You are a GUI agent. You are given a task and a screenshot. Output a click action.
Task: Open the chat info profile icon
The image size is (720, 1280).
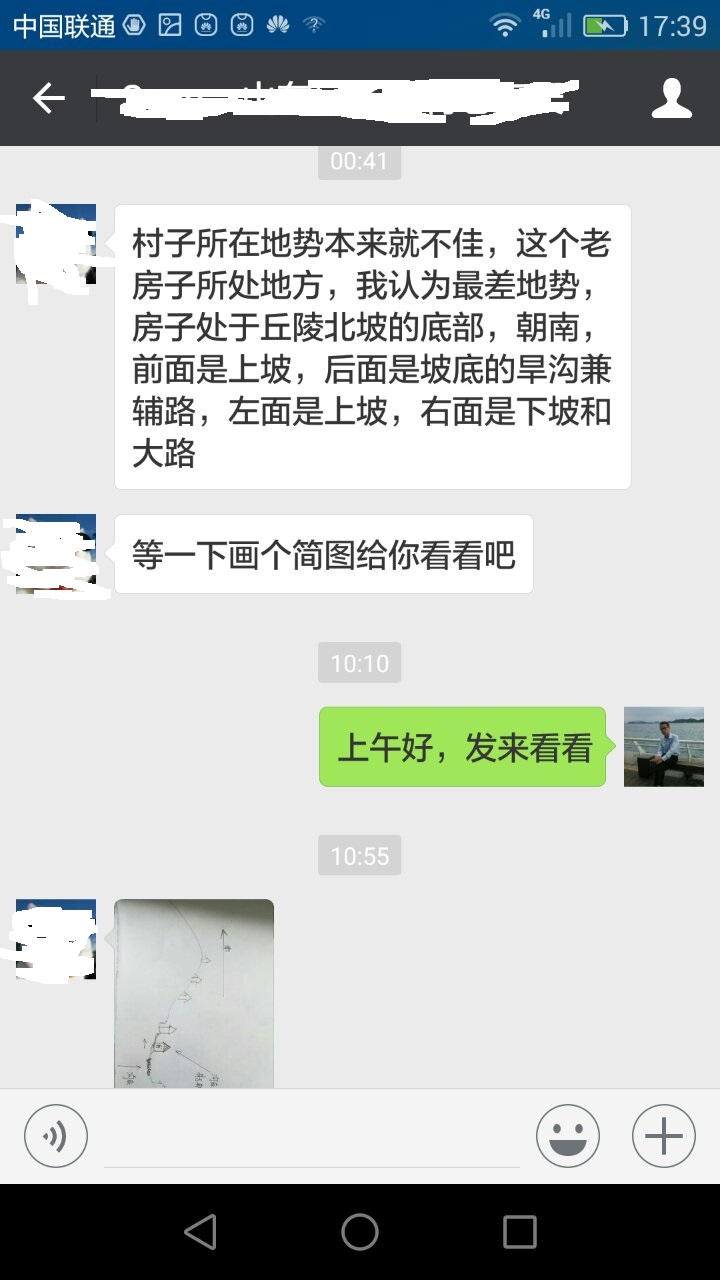(672, 98)
